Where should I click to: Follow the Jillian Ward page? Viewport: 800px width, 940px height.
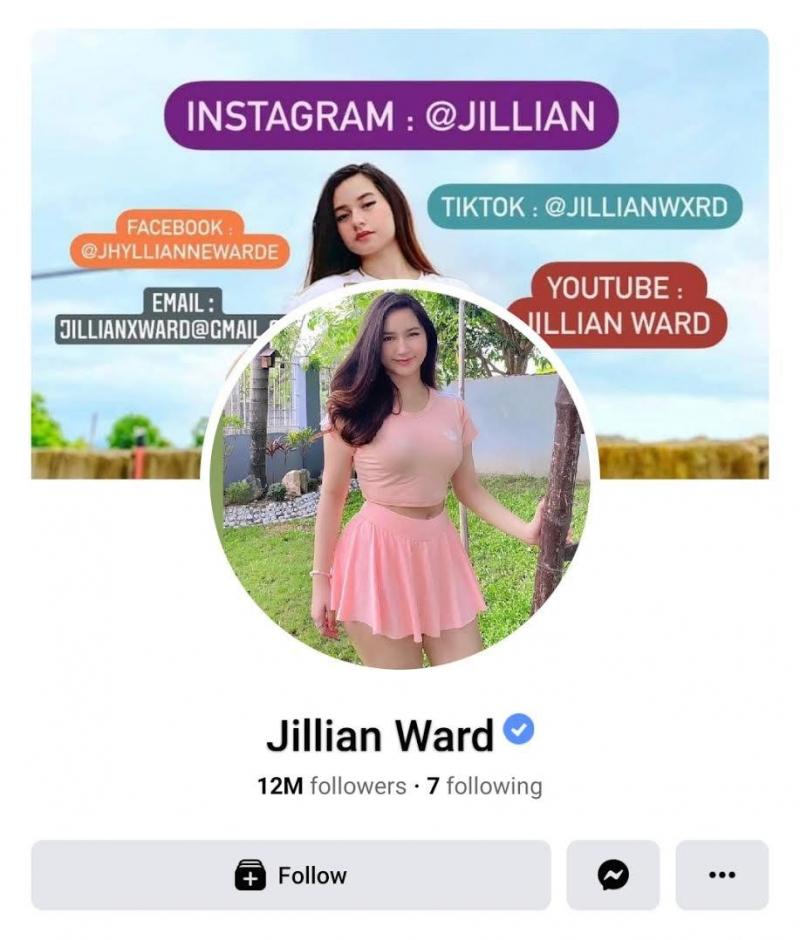290,875
